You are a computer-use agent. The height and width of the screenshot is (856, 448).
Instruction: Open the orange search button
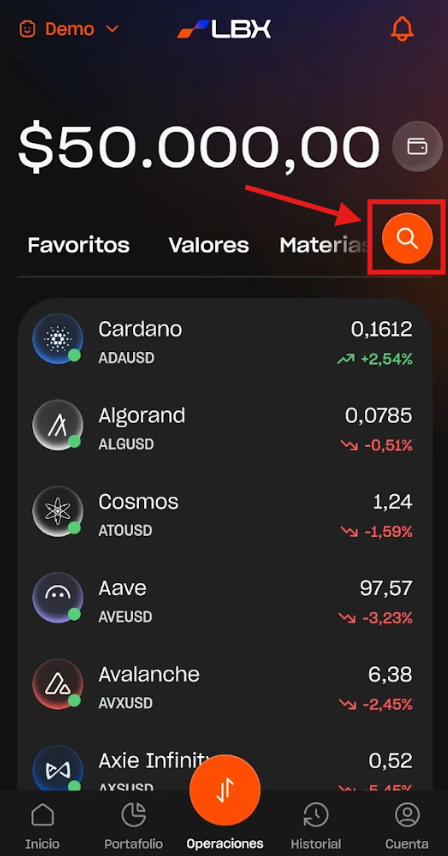[x=407, y=239]
